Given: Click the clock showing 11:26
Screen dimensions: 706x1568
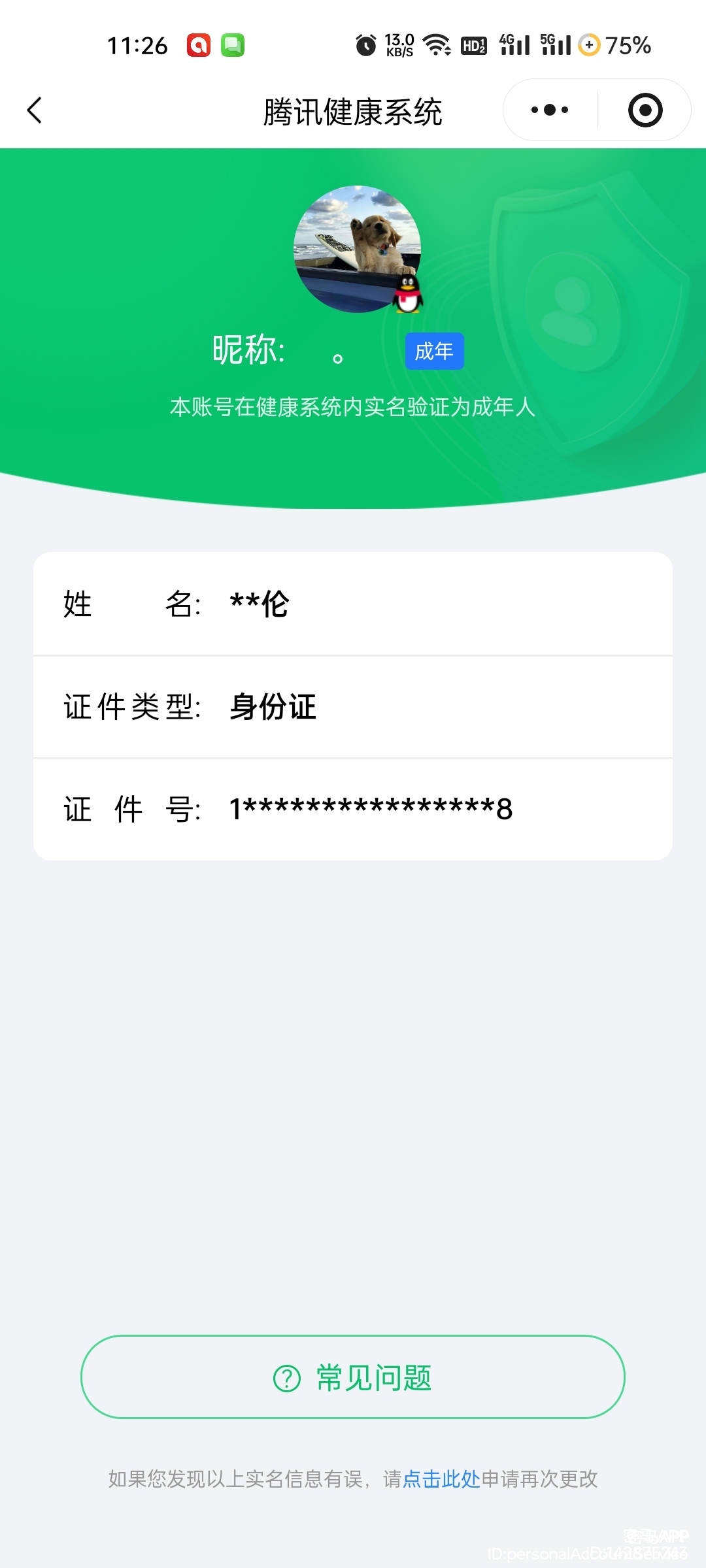Looking at the screenshot, I should 138,44.
